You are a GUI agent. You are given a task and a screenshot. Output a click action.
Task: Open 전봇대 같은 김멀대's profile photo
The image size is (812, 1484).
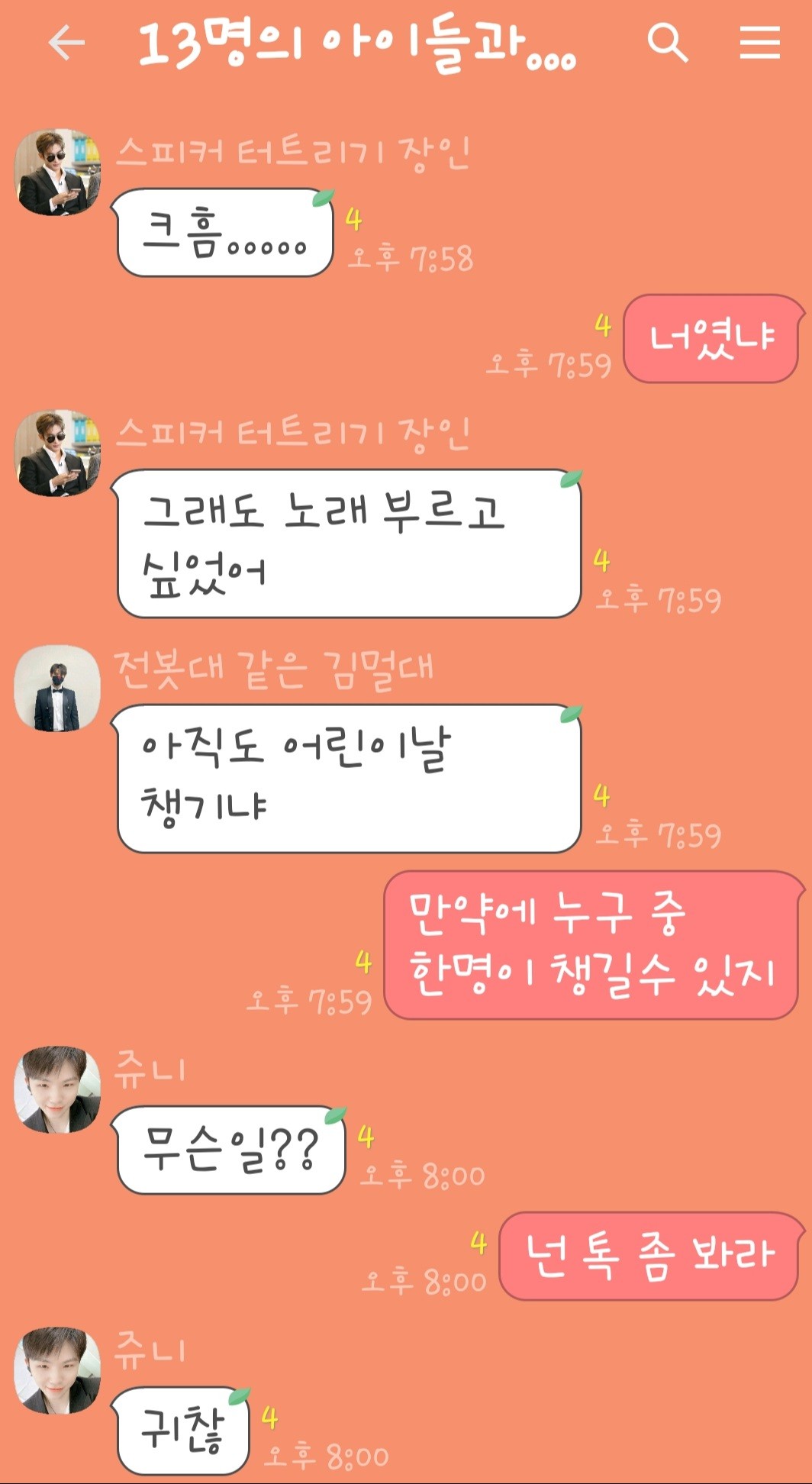point(58,688)
